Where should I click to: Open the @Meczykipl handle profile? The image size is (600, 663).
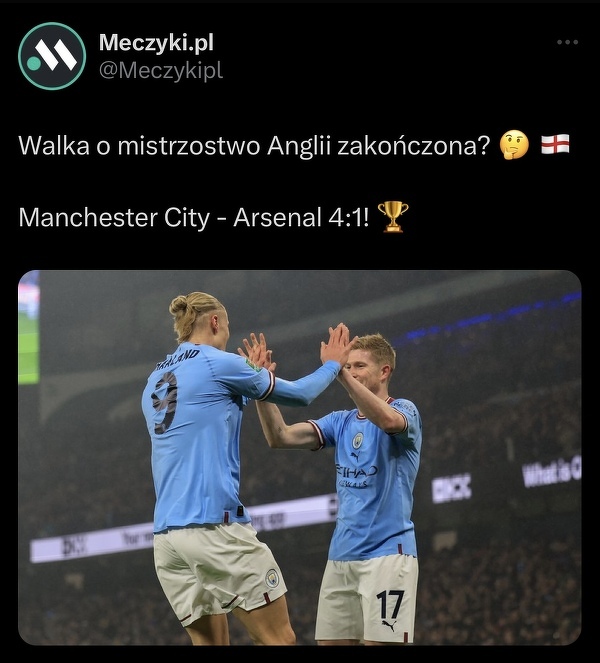pos(160,71)
